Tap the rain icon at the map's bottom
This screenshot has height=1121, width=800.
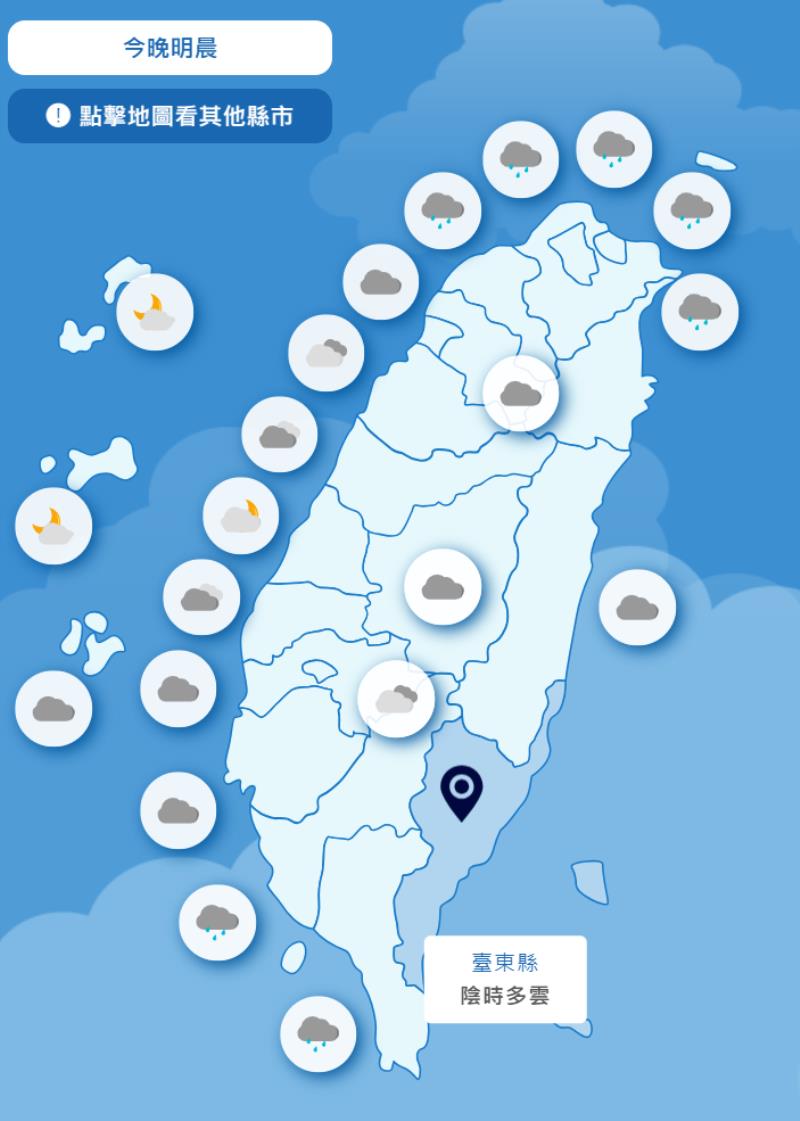pos(318,1033)
